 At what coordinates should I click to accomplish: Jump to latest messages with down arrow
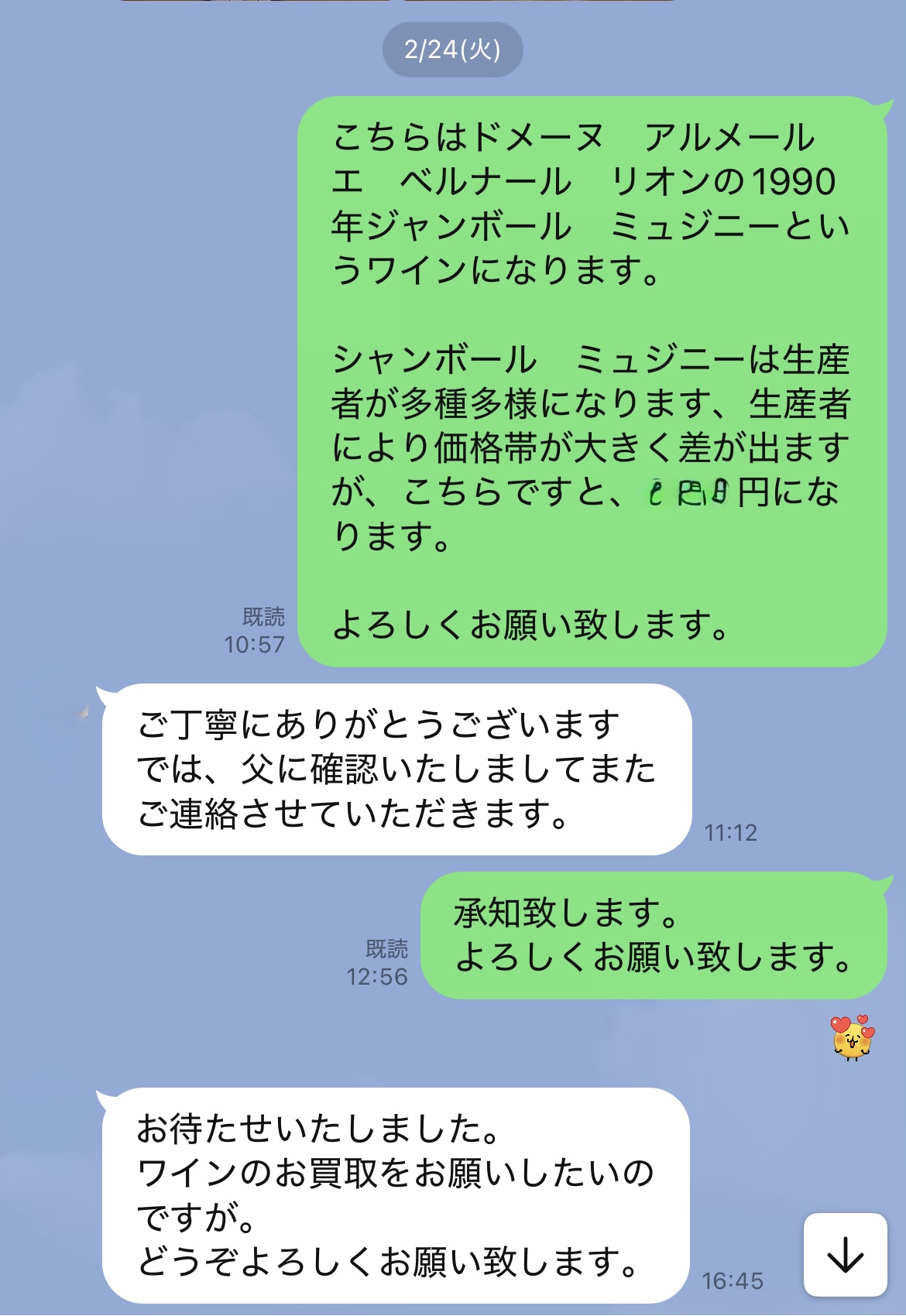pyautogui.click(x=845, y=1255)
